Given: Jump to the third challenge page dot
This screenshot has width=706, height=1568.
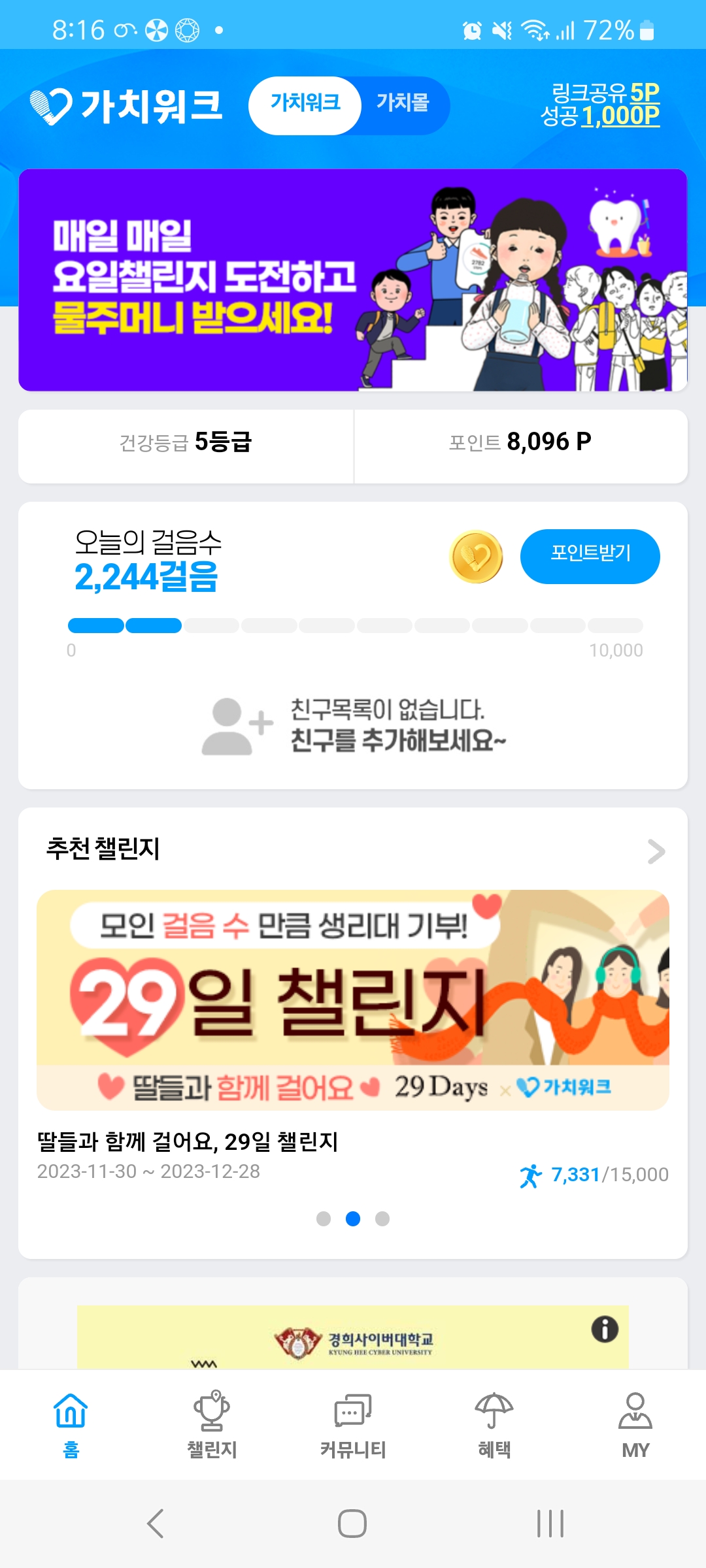Looking at the screenshot, I should pyautogui.click(x=382, y=1218).
